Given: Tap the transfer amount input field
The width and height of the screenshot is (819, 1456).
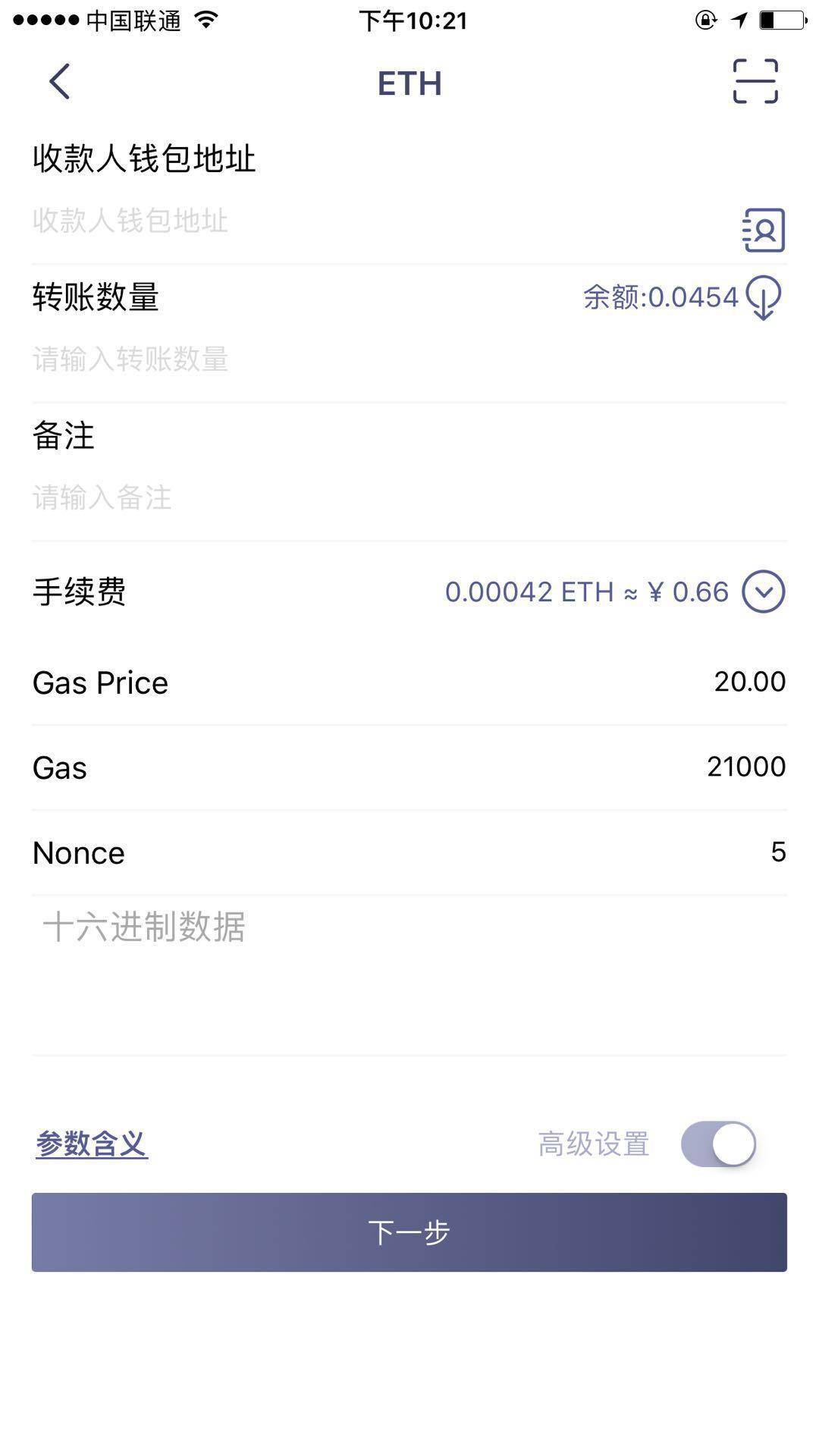Looking at the screenshot, I should (x=409, y=359).
